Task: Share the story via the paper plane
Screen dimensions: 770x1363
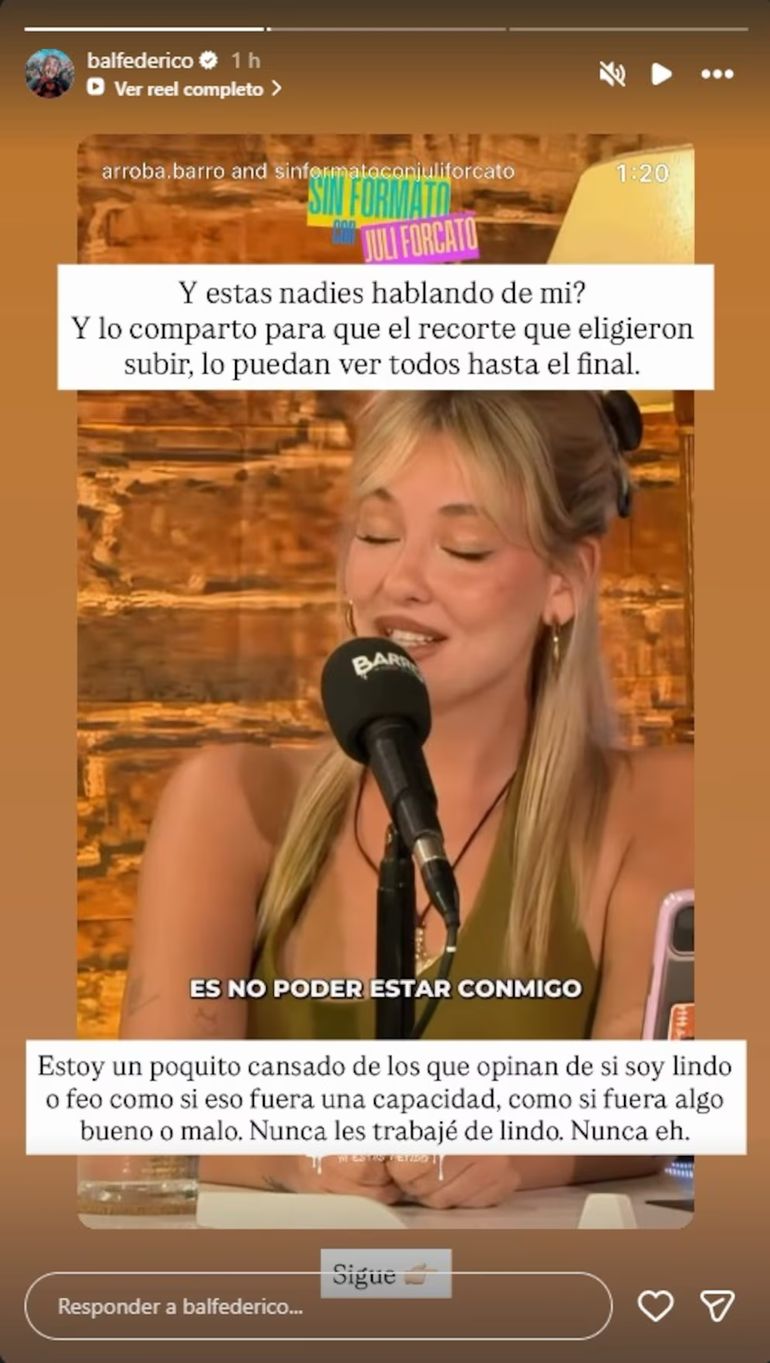Action: pyautogui.click(x=717, y=1306)
